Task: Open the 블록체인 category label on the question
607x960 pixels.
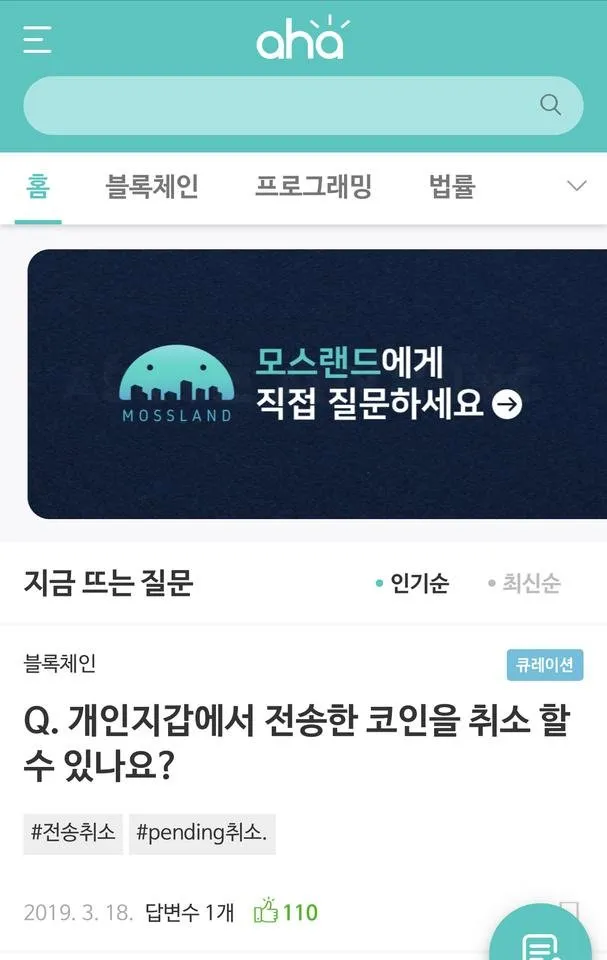Action: pyautogui.click(x=60, y=663)
